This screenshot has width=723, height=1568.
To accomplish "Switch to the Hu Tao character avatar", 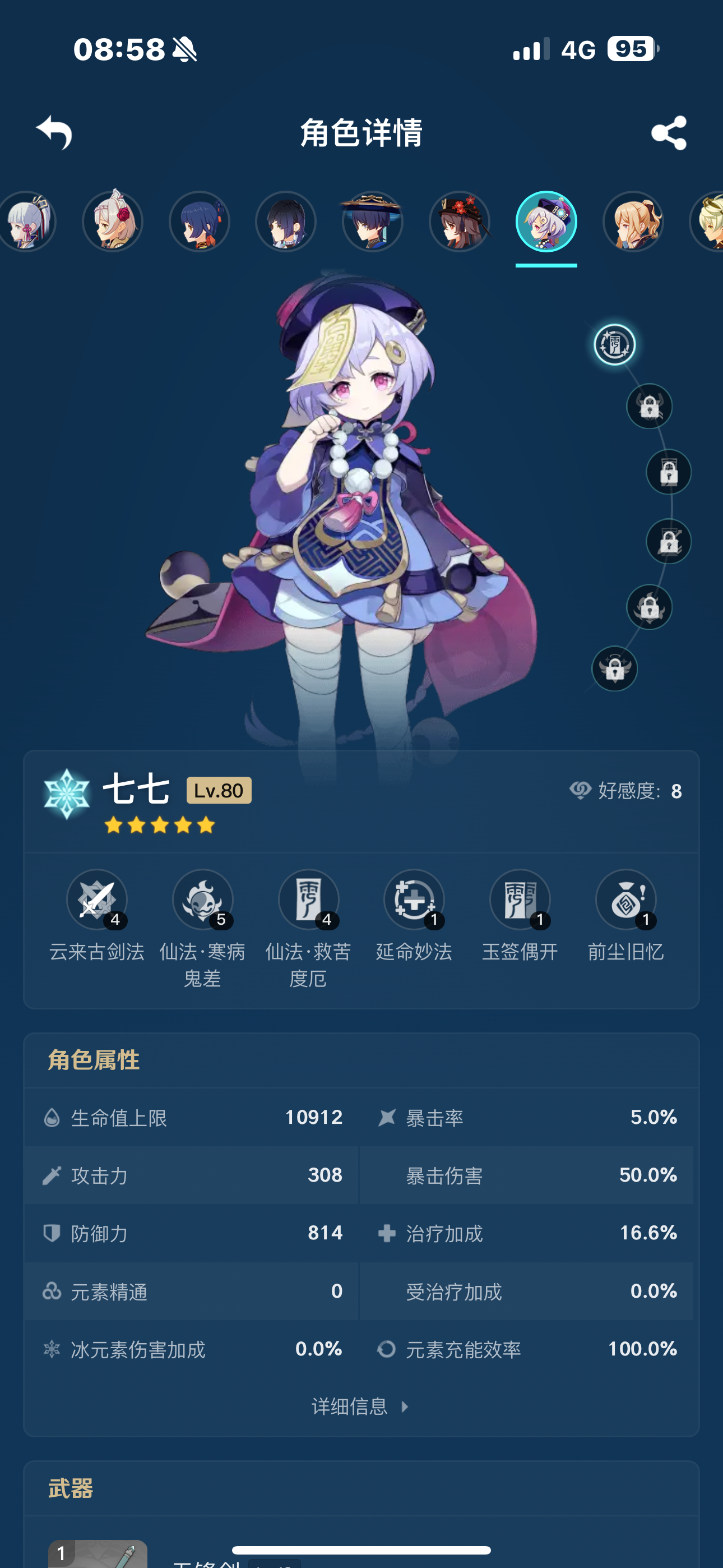I will coord(460,222).
